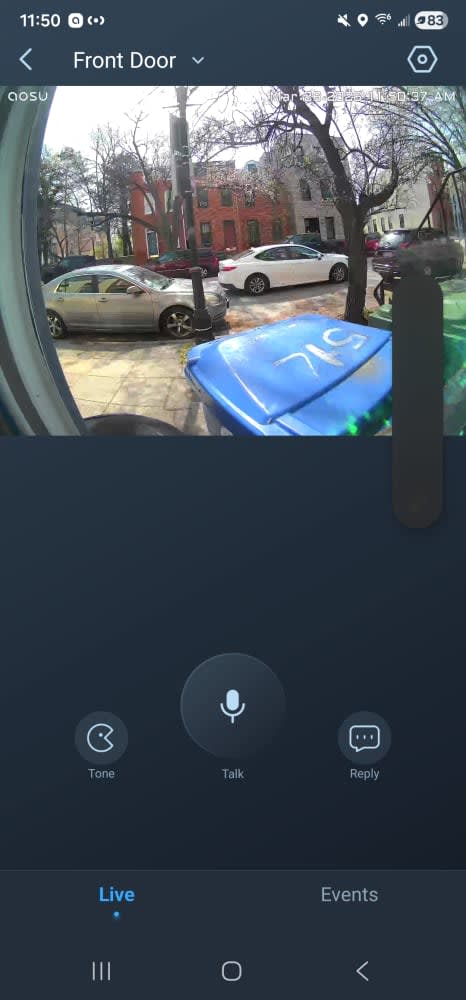
Task: Switch to the Events tab
Action: (349, 894)
